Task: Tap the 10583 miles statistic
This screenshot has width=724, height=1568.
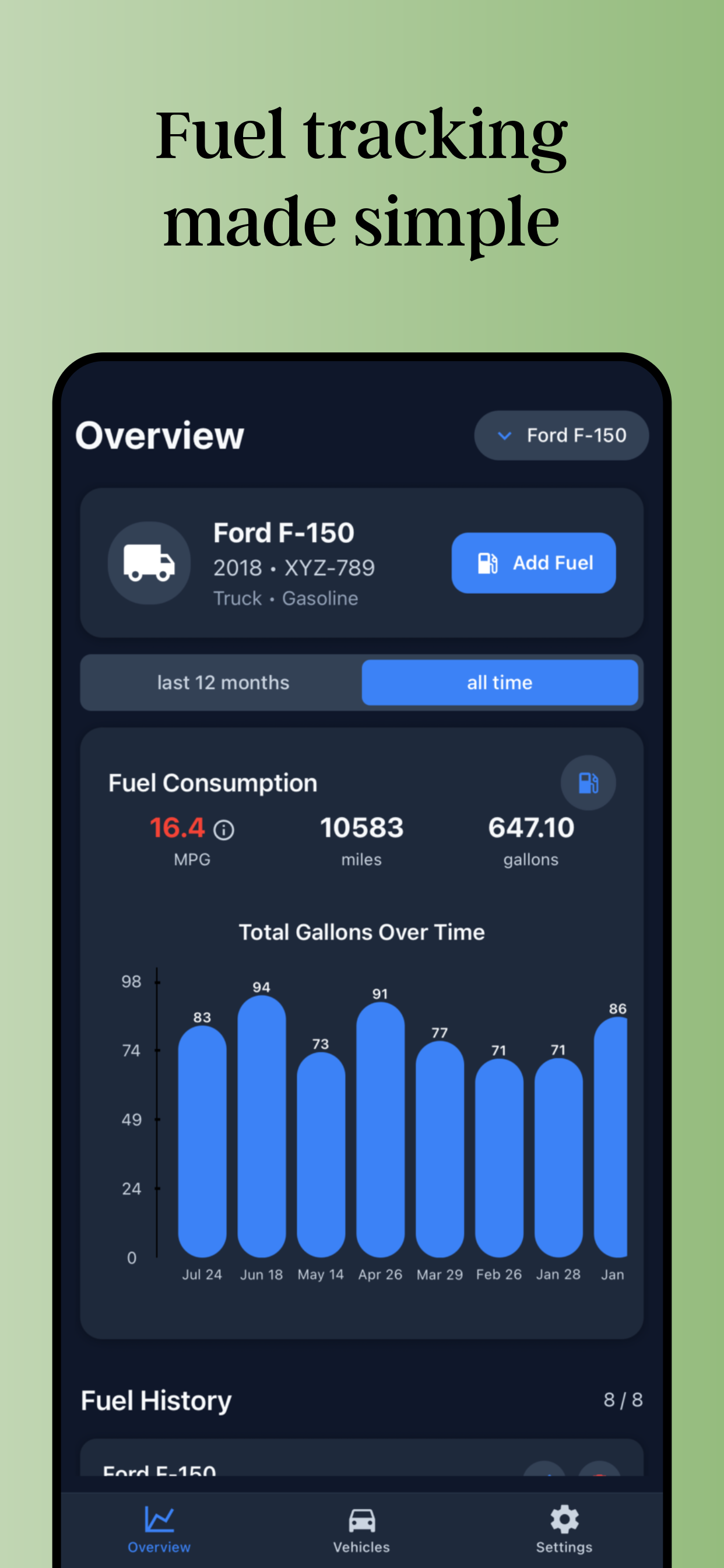Action: [361, 840]
